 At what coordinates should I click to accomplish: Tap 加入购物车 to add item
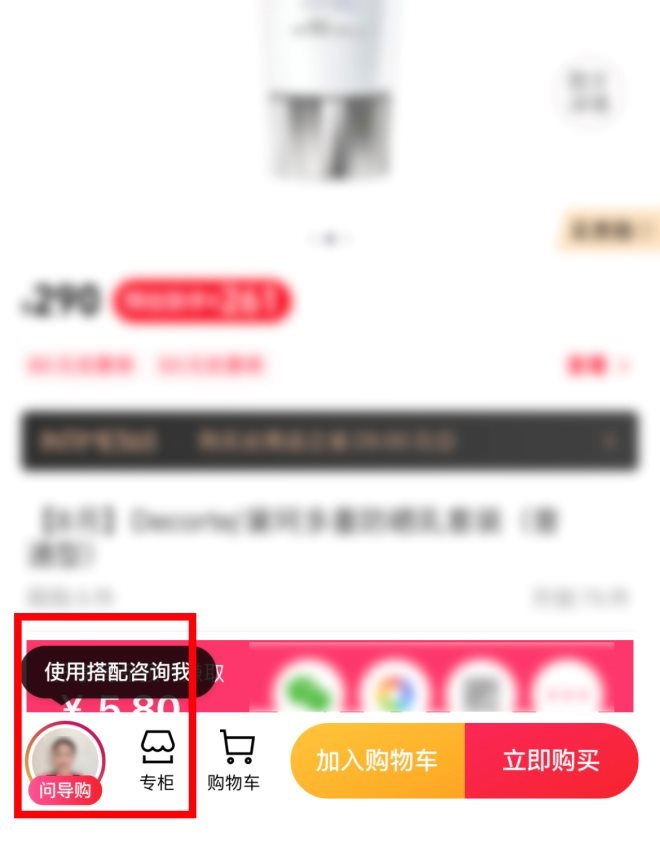pyautogui.click(x=377, y=760)
